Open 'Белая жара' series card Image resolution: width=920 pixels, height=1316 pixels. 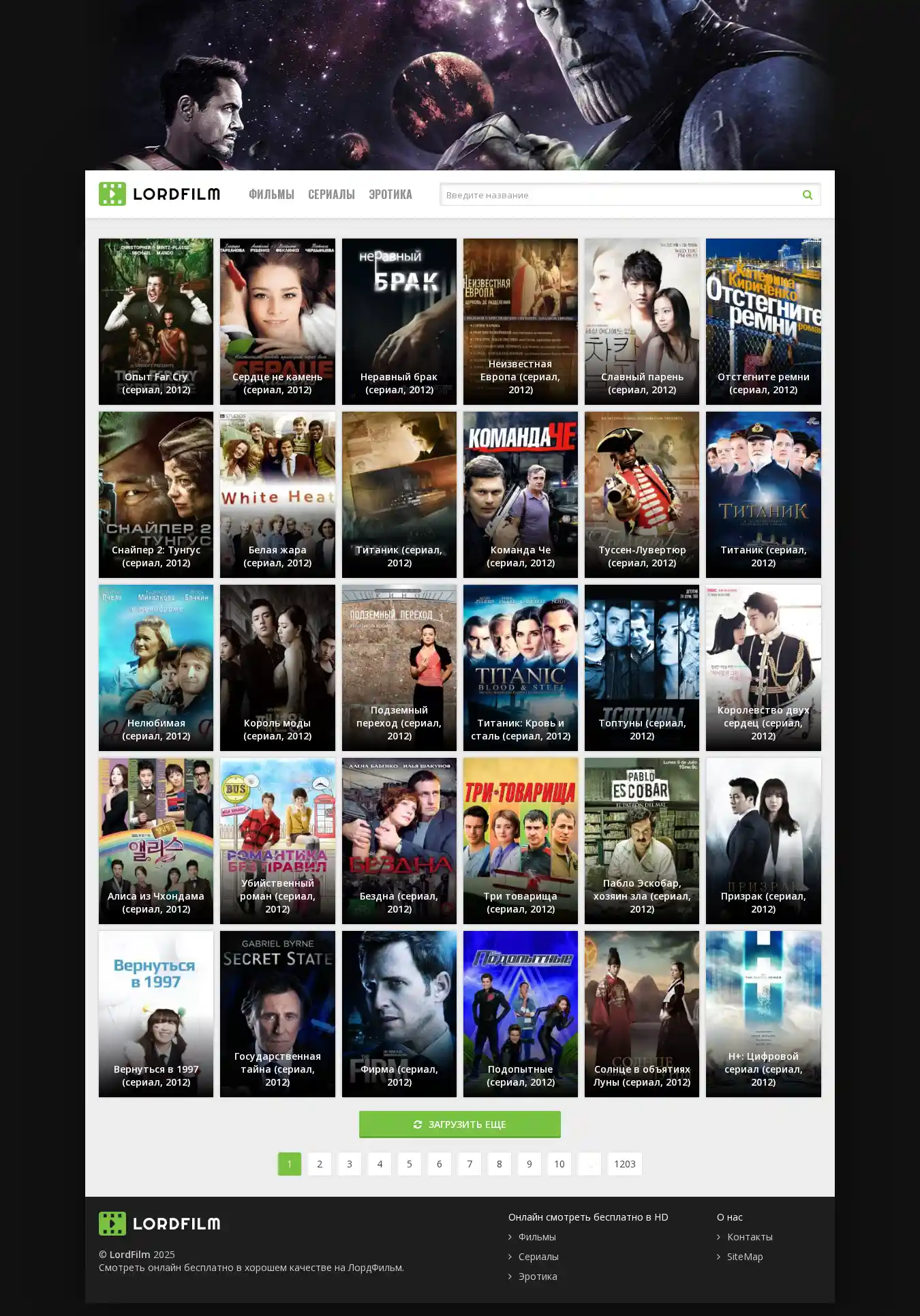277,494
